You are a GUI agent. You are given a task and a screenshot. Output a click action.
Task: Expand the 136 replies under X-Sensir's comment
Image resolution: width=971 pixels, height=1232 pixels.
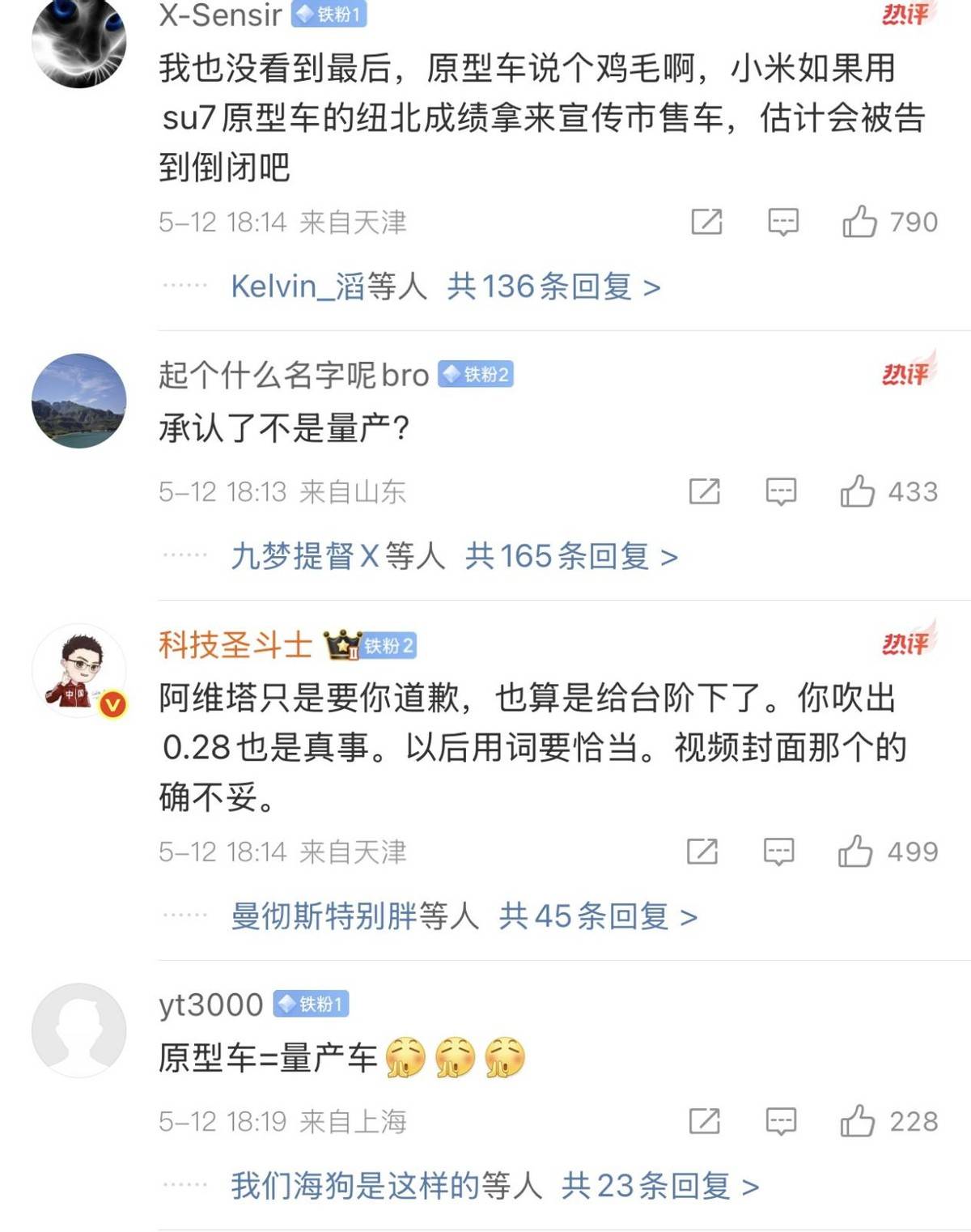(553, 287)
